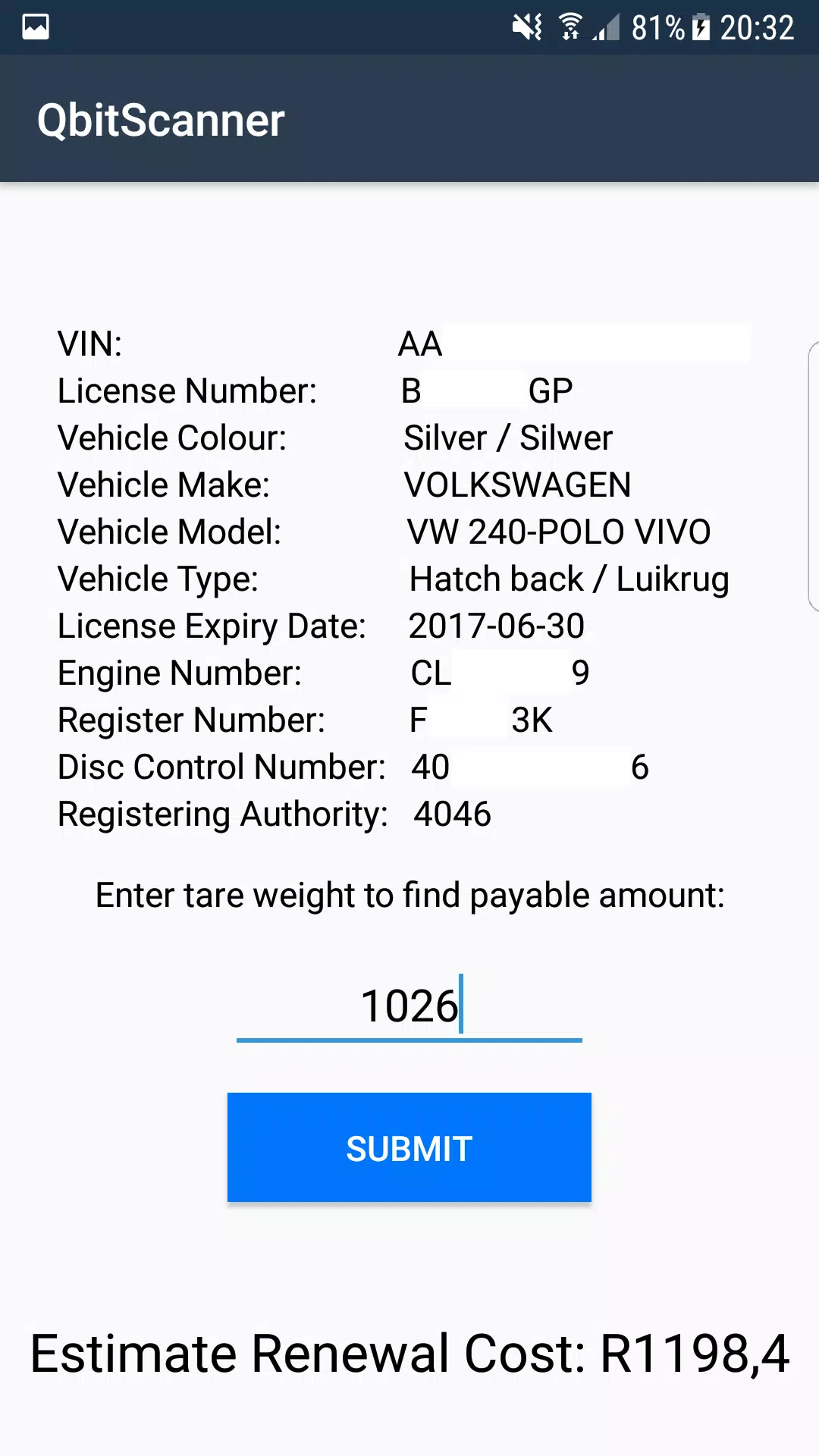Select the VW 240-POLO VIVO model text
The height and width of the screenshot is (1456, 819).
coord(559,532)
